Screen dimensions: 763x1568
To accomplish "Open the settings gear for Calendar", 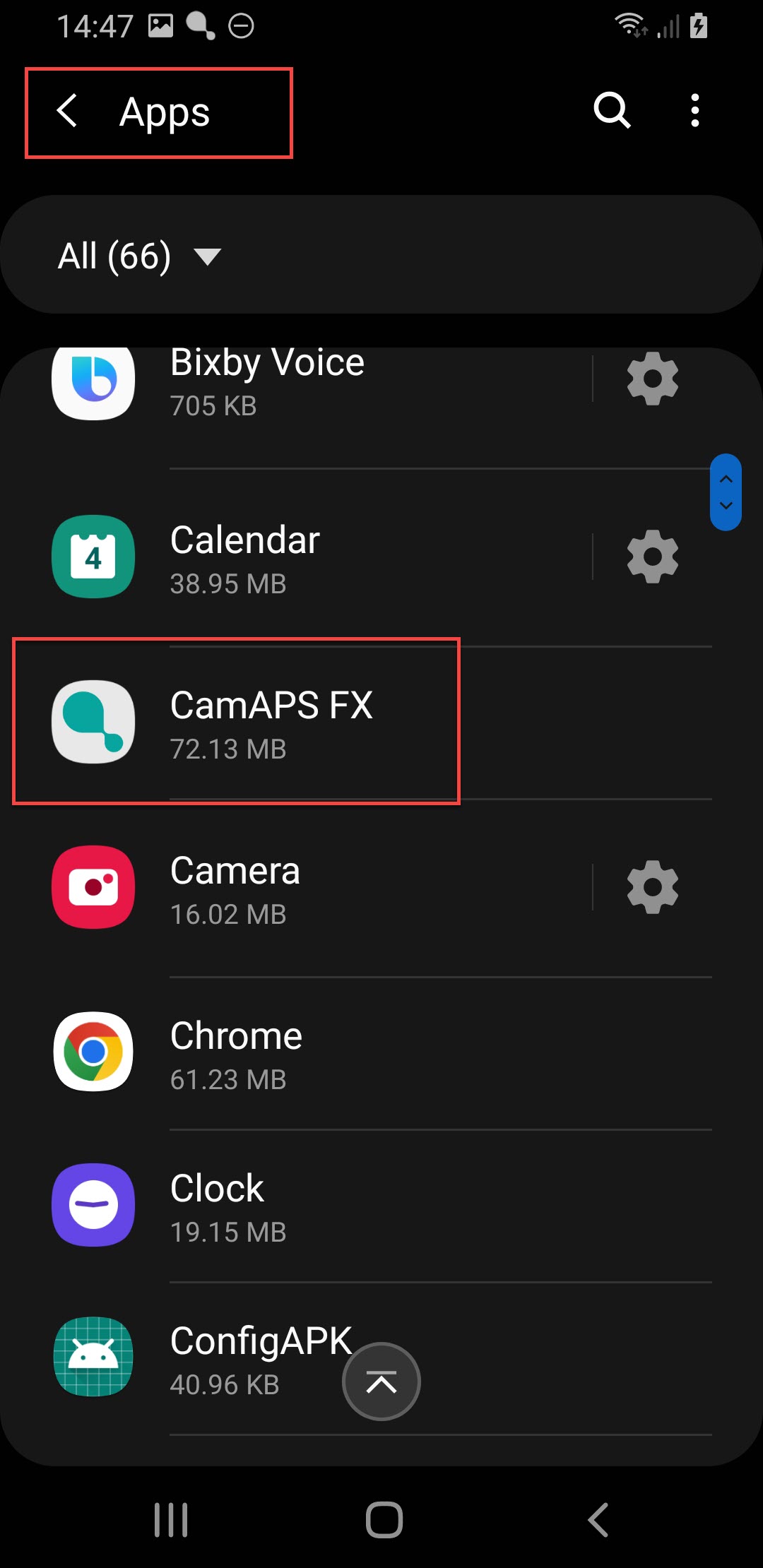I will (652, 557).
